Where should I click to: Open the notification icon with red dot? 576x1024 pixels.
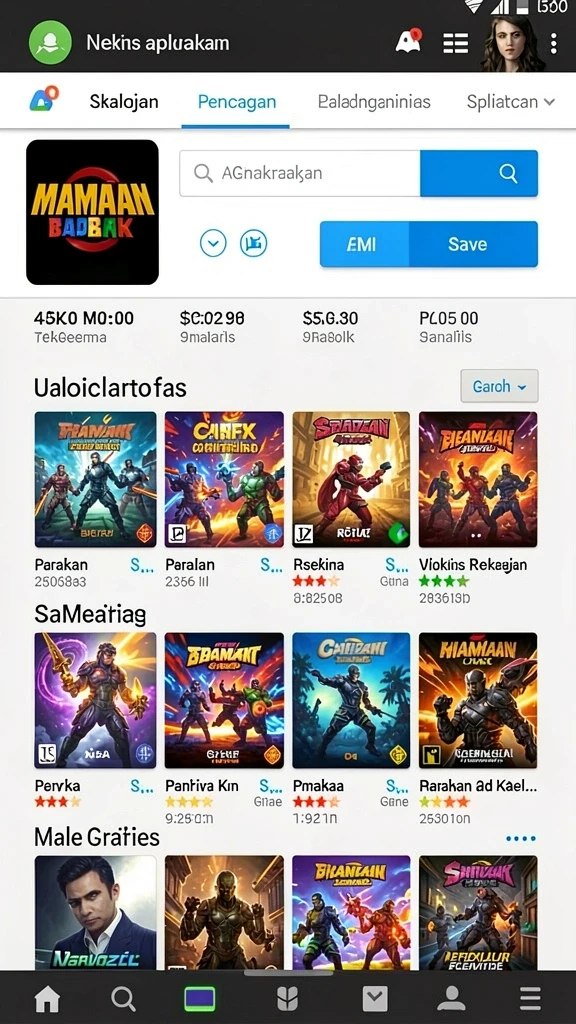coord(408,41)
